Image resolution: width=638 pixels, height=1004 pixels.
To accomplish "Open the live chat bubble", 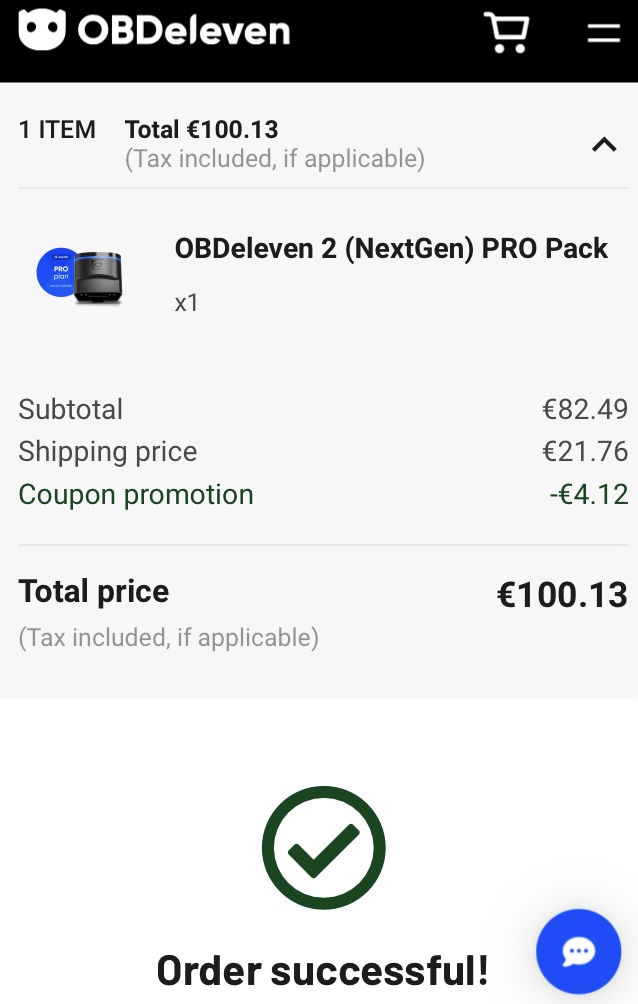I will point(578,951).
